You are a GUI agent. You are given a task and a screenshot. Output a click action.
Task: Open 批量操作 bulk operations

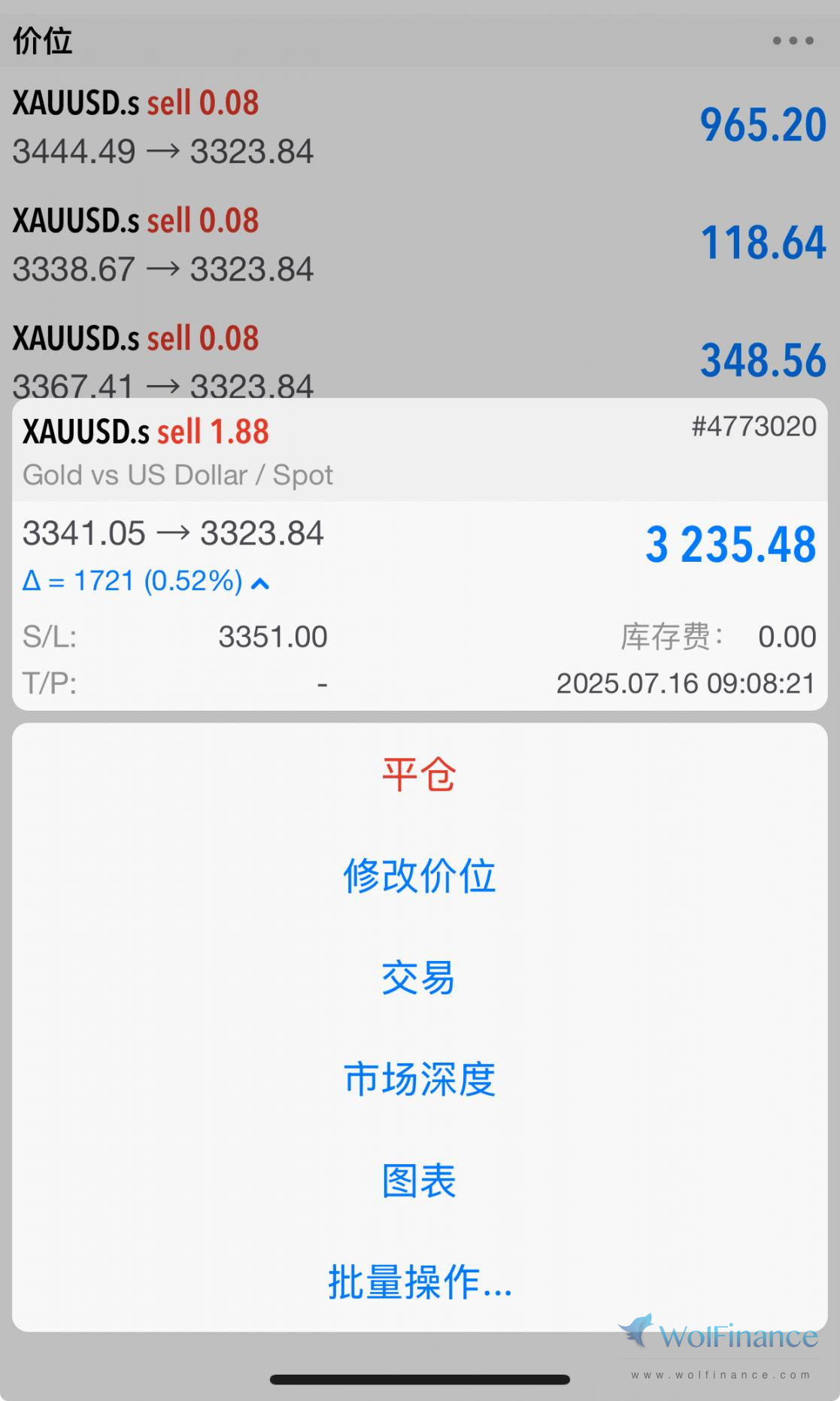pyautogui.click(x=420, y=1282)
